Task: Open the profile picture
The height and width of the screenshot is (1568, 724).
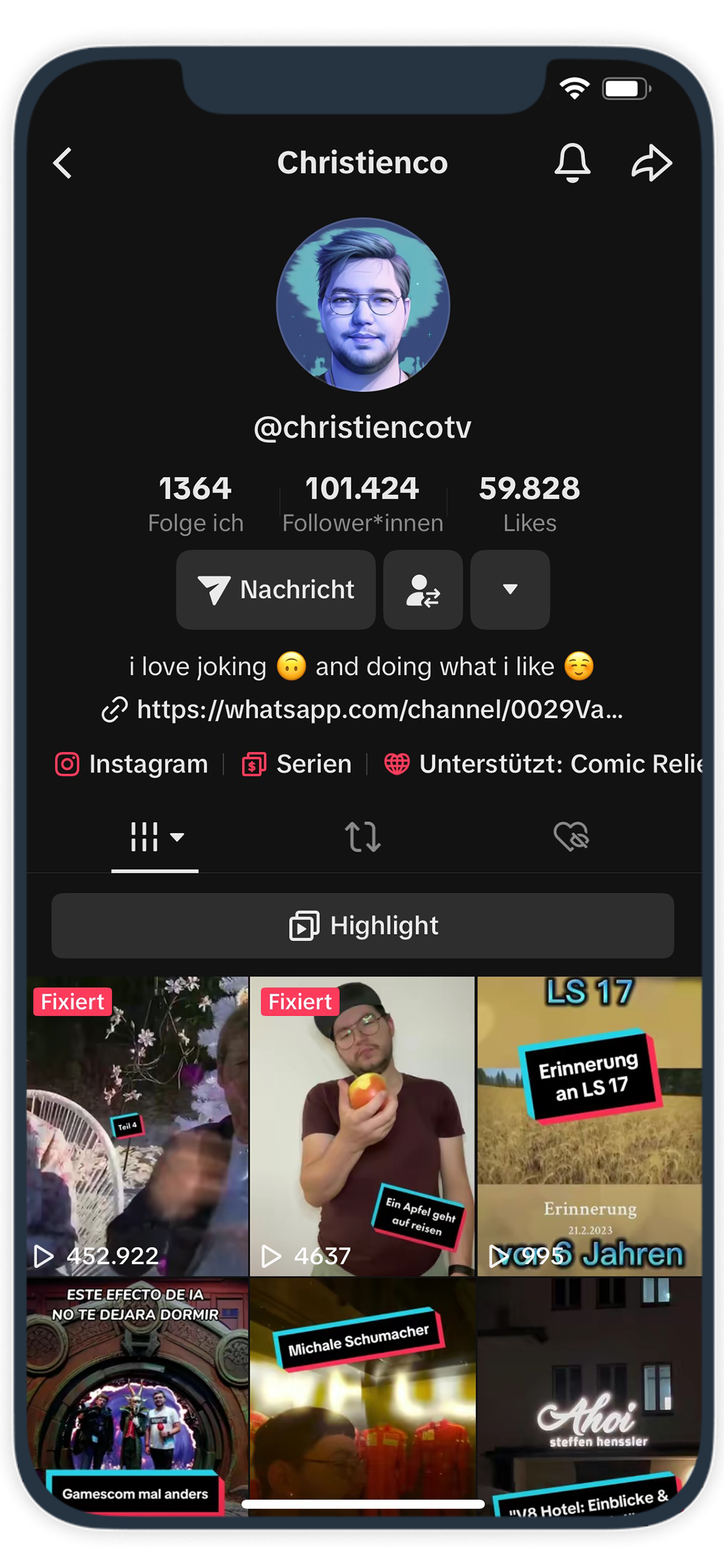Action: pos(362,304)
